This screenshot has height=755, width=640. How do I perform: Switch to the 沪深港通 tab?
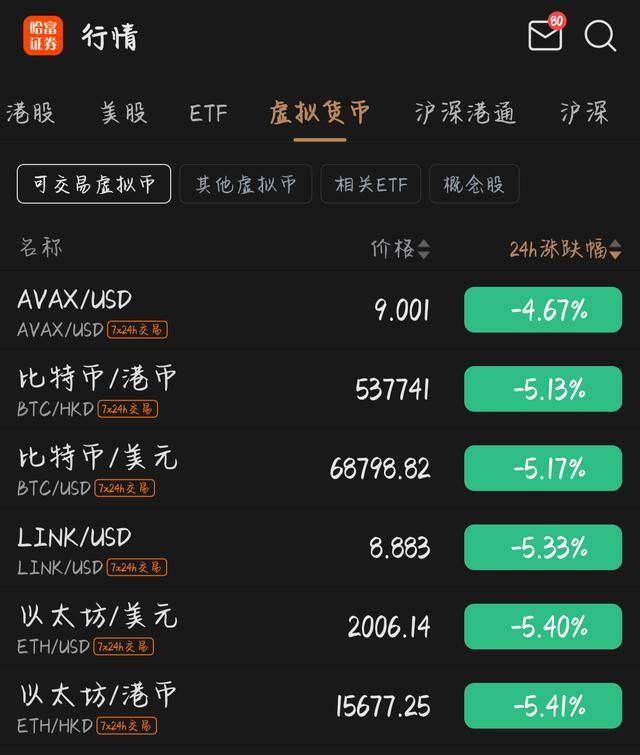tap(465, 113)
